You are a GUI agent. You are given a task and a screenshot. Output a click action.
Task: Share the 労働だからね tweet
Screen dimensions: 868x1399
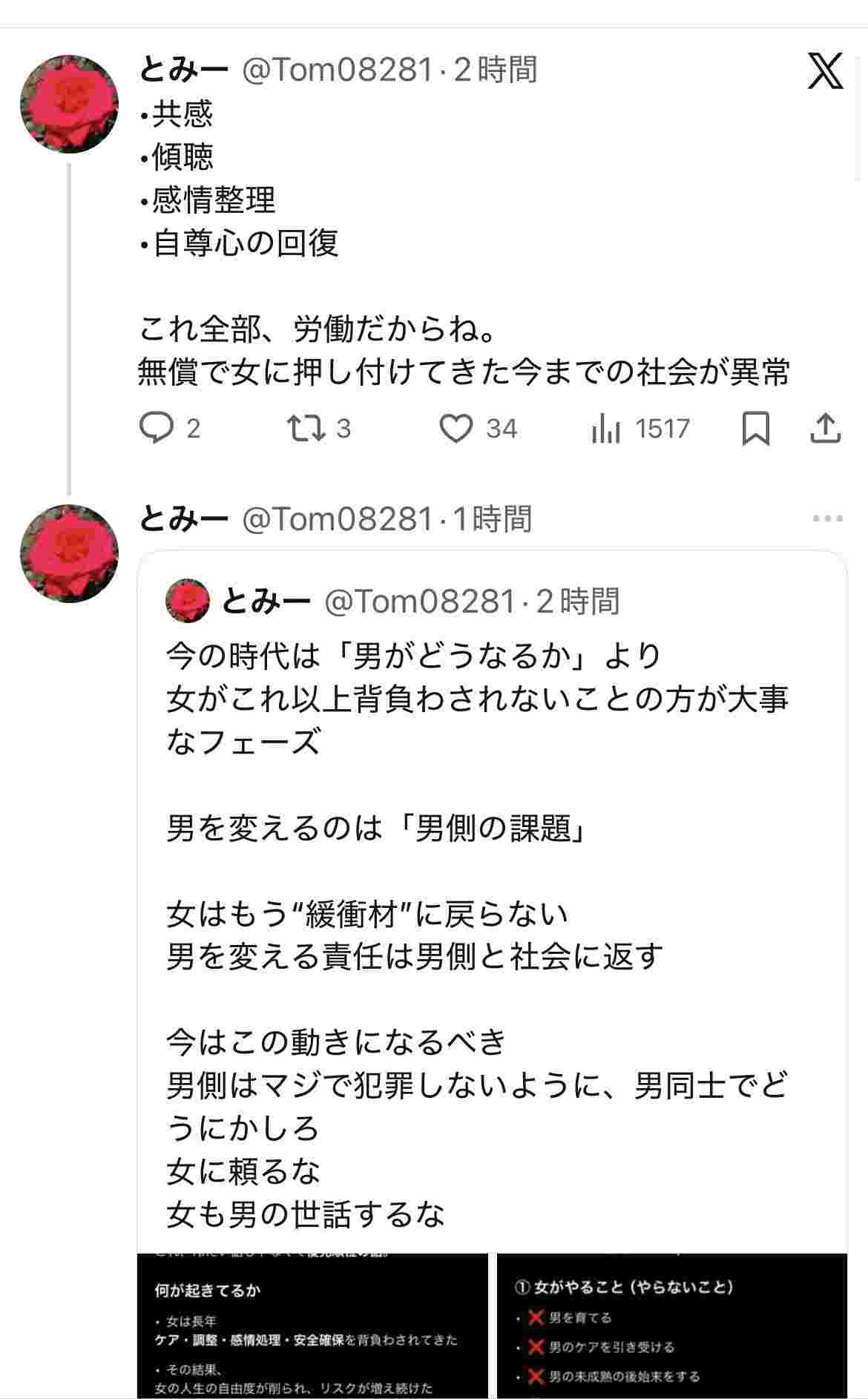click(x=825, y=428)
